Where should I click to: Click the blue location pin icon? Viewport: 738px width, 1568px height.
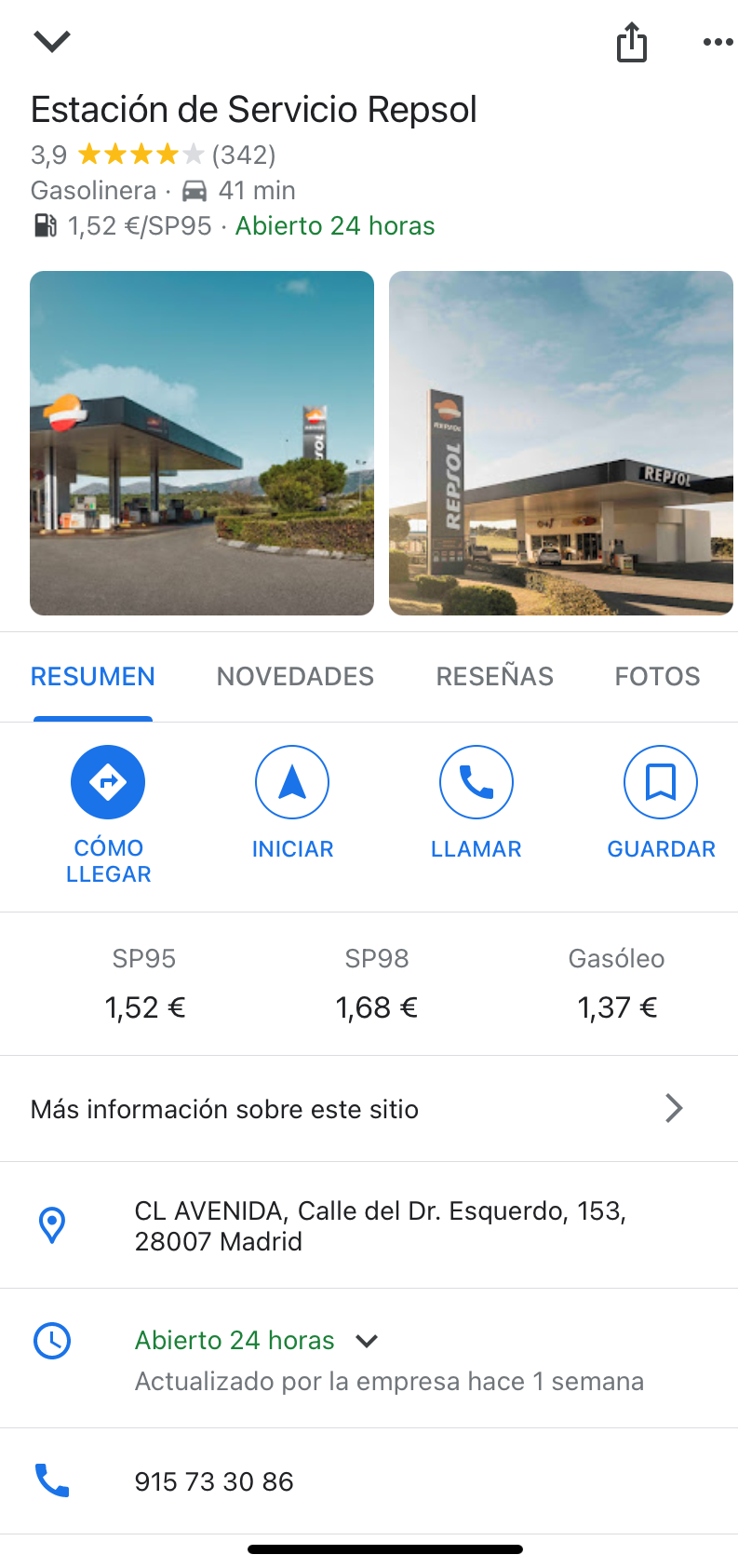53,1225
